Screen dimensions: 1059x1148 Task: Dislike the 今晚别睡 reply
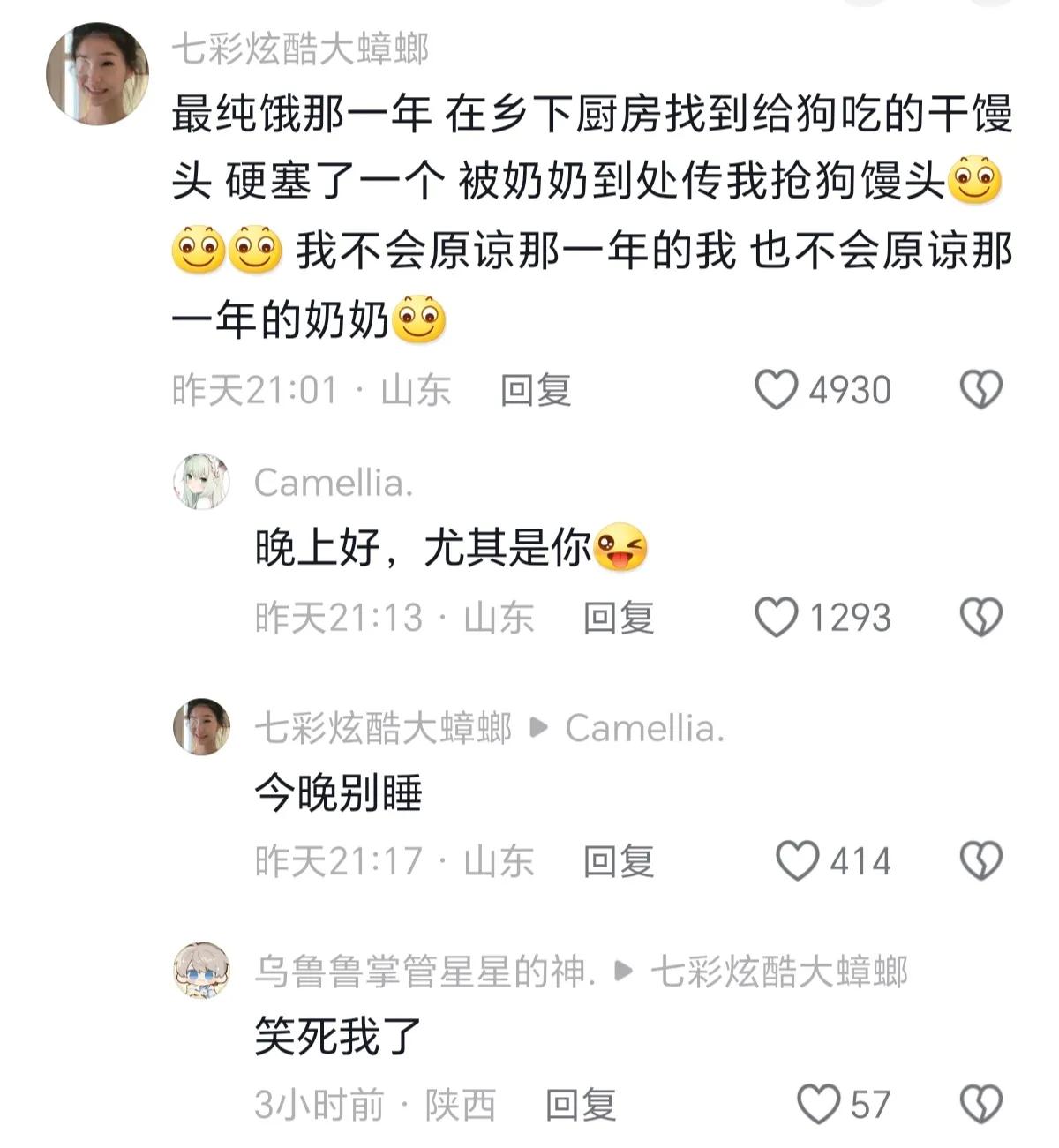[x=980, y=861]
